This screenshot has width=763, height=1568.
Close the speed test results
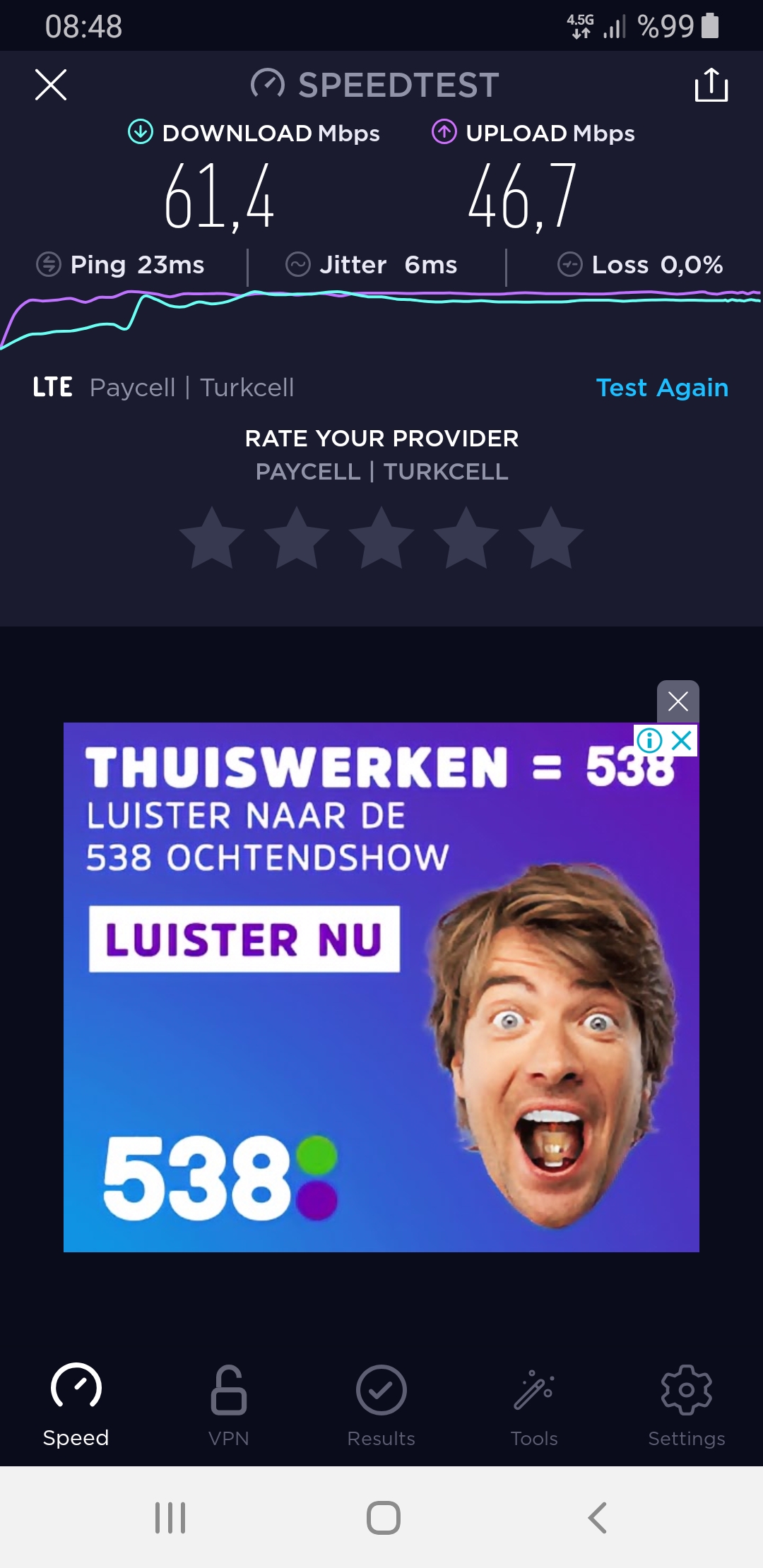coord(51,85)
